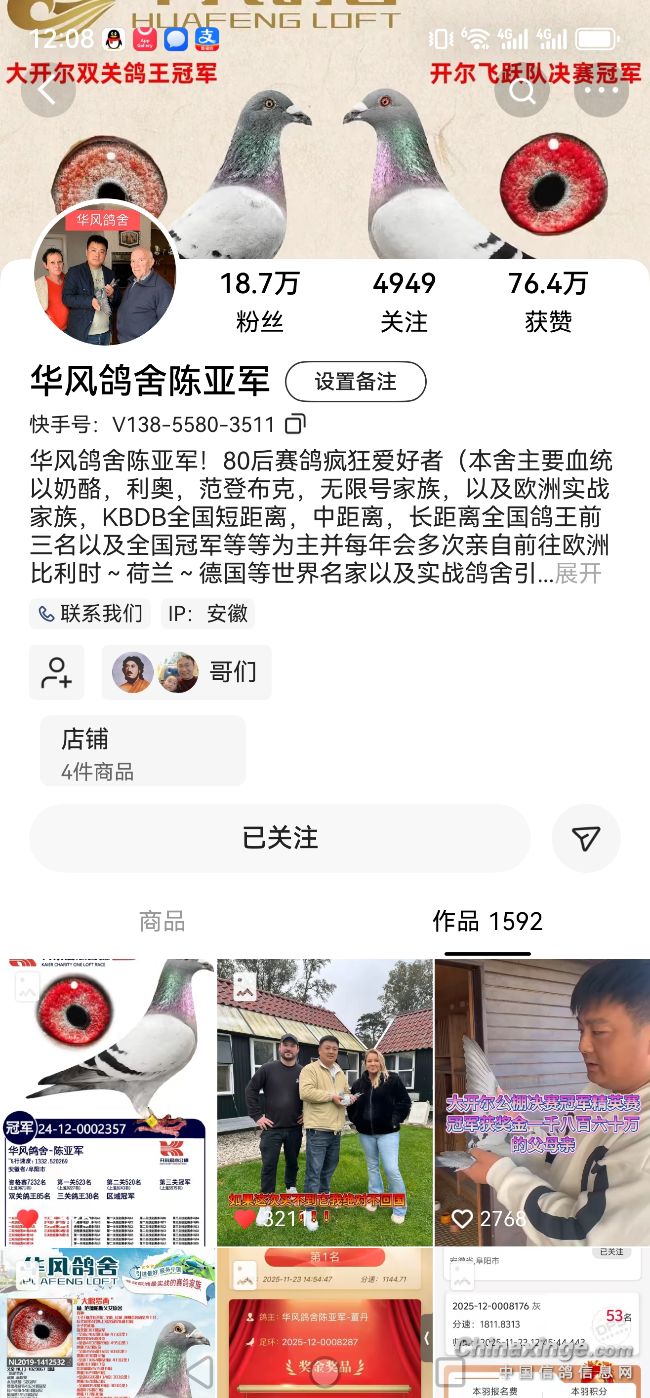Send a message via paper-plane icon
650x1398 pixels.
586,838
